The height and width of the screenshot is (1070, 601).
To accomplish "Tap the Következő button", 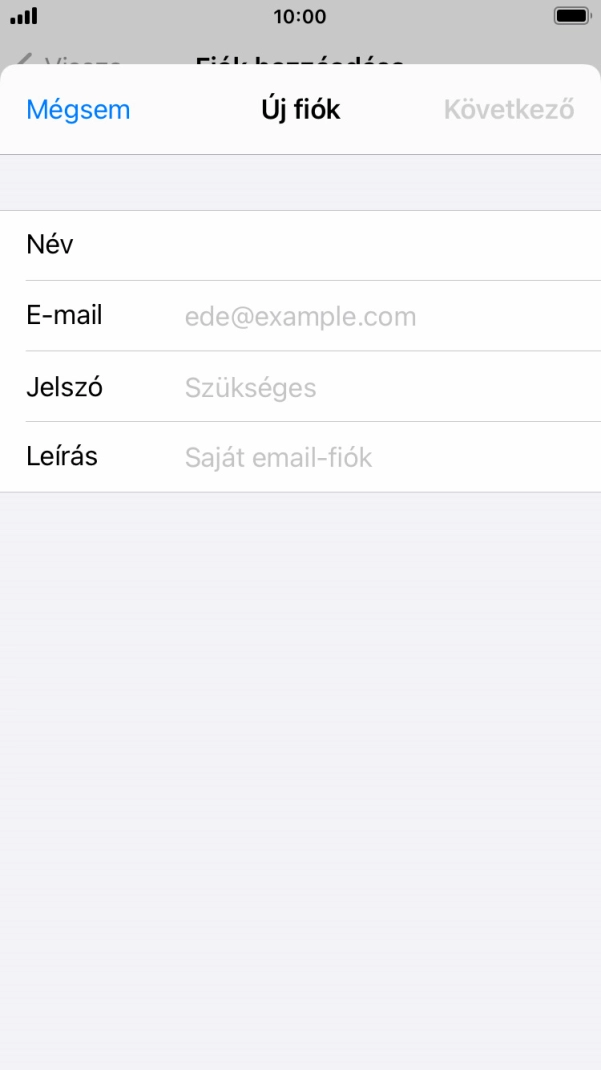I will [509, 110].
